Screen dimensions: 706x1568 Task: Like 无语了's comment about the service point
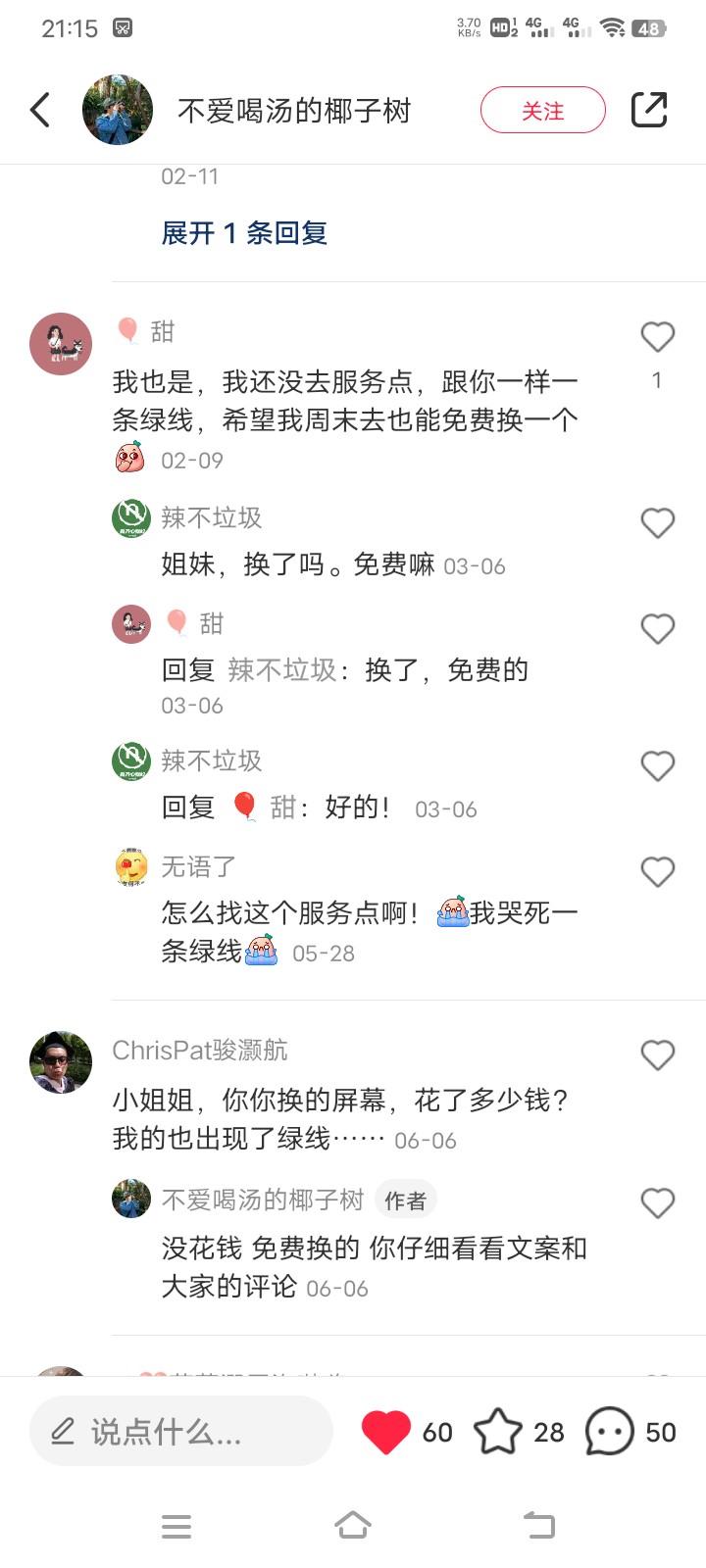coord(657,872)
